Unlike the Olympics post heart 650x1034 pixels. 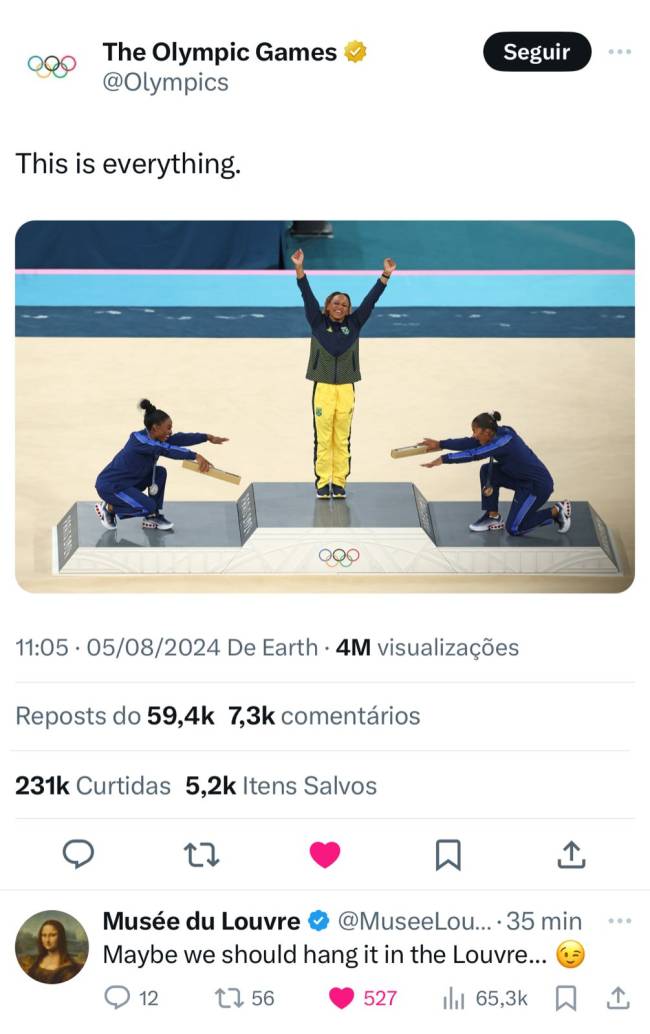pyautogui.click(x=325, y=854)
